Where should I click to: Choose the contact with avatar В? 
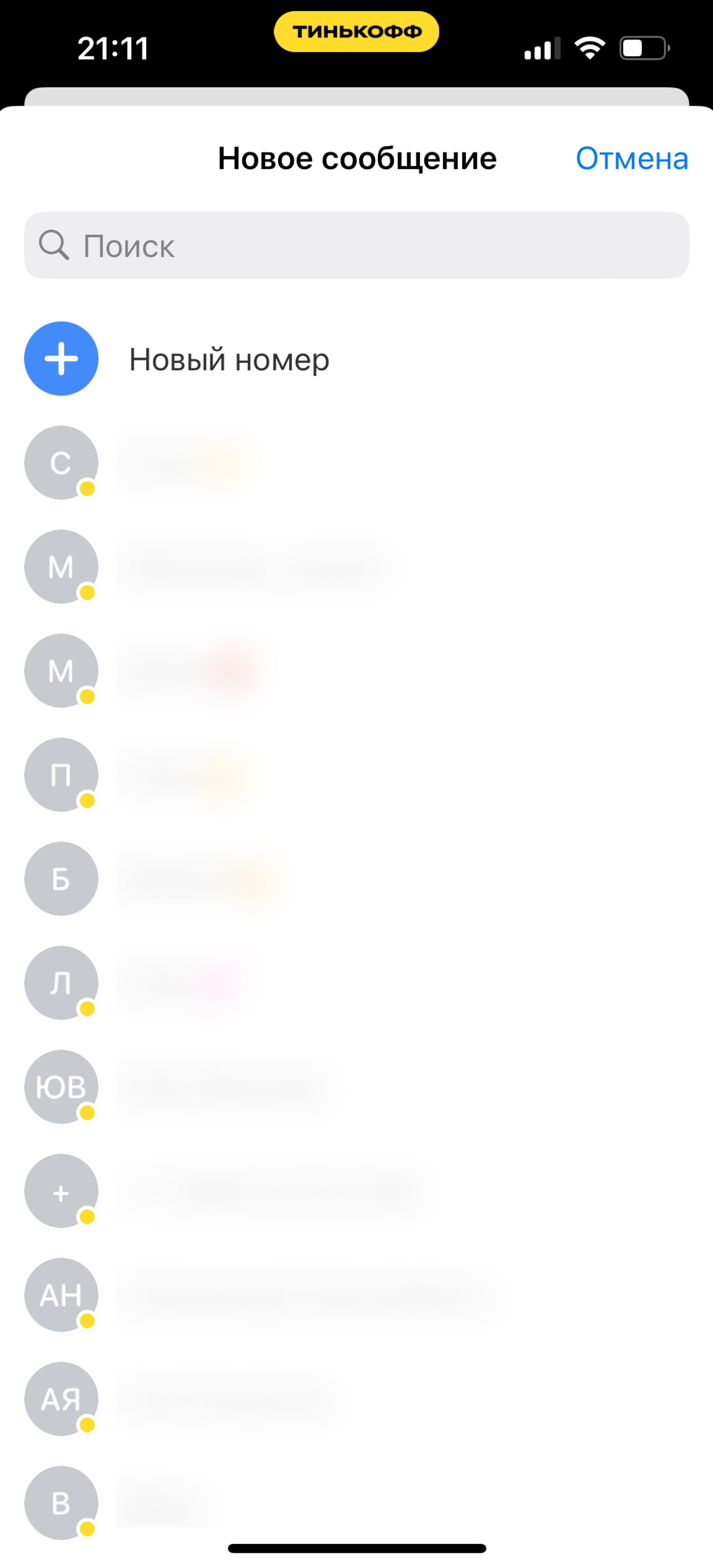356,1503
